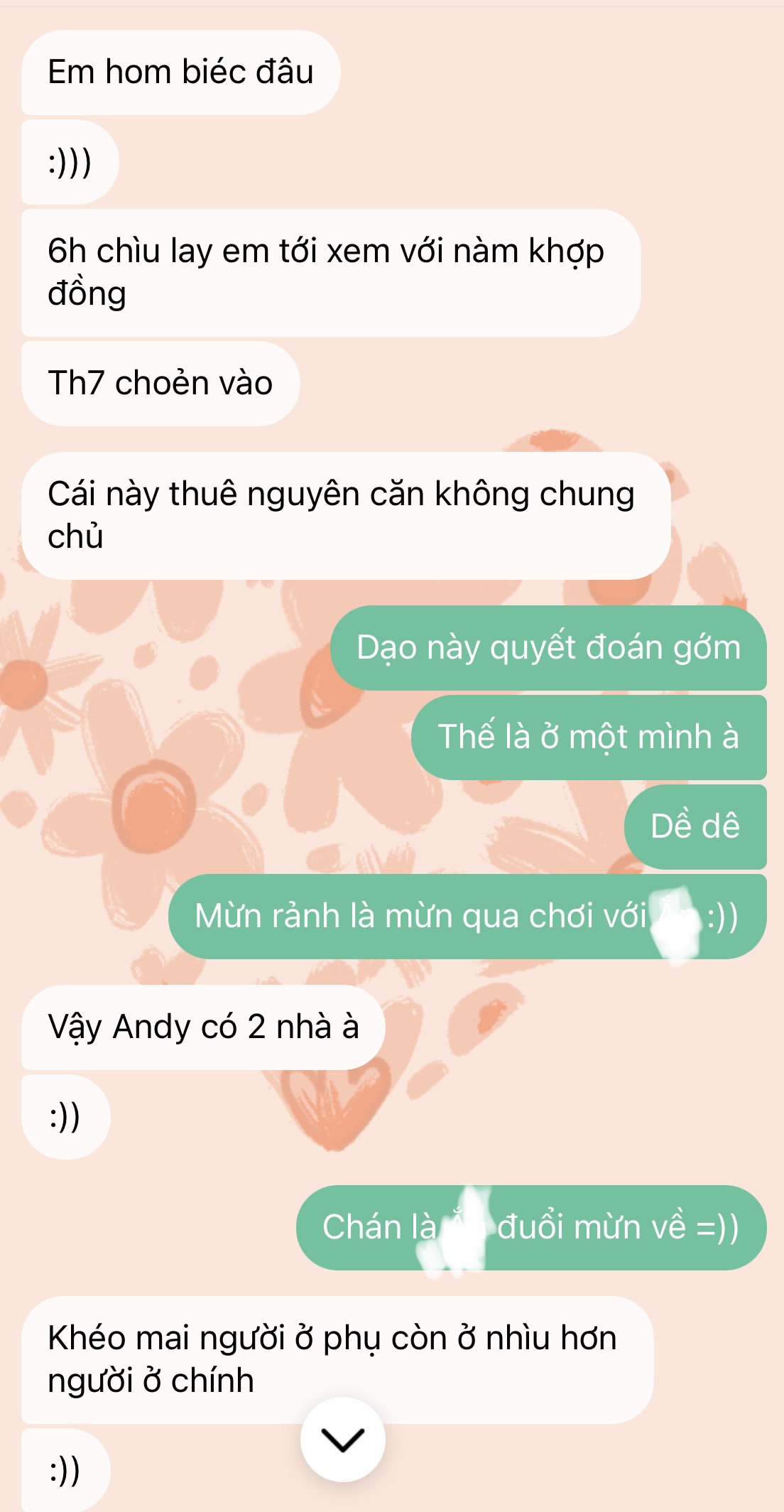784x1512 pixels.
Task: Jump to the latest messages with down arrow
Action: point(343,1439)
